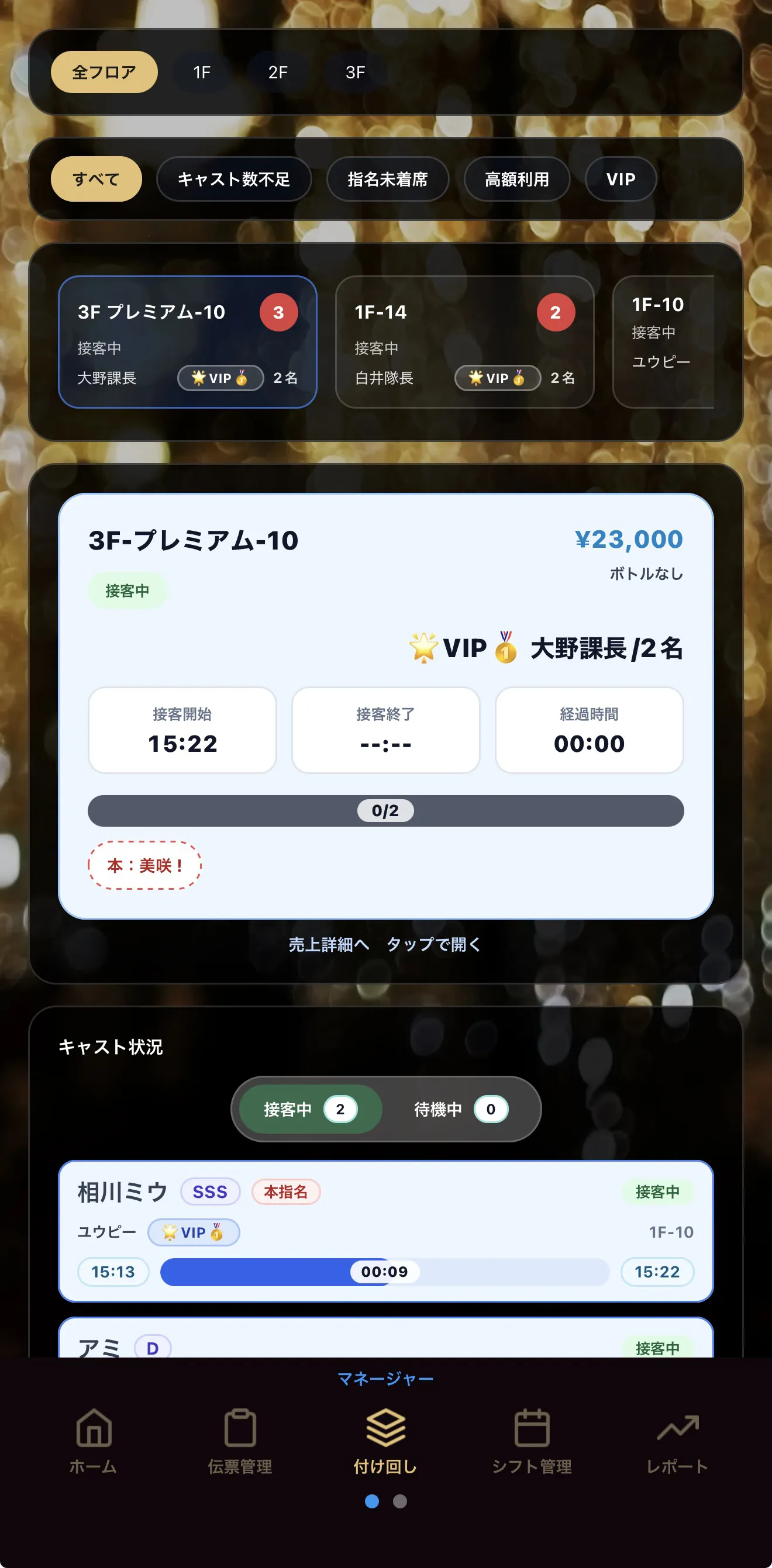
Task: Tap the 本：美咲！ request badge
Action: pyautogui.click(x=144, y=866)
